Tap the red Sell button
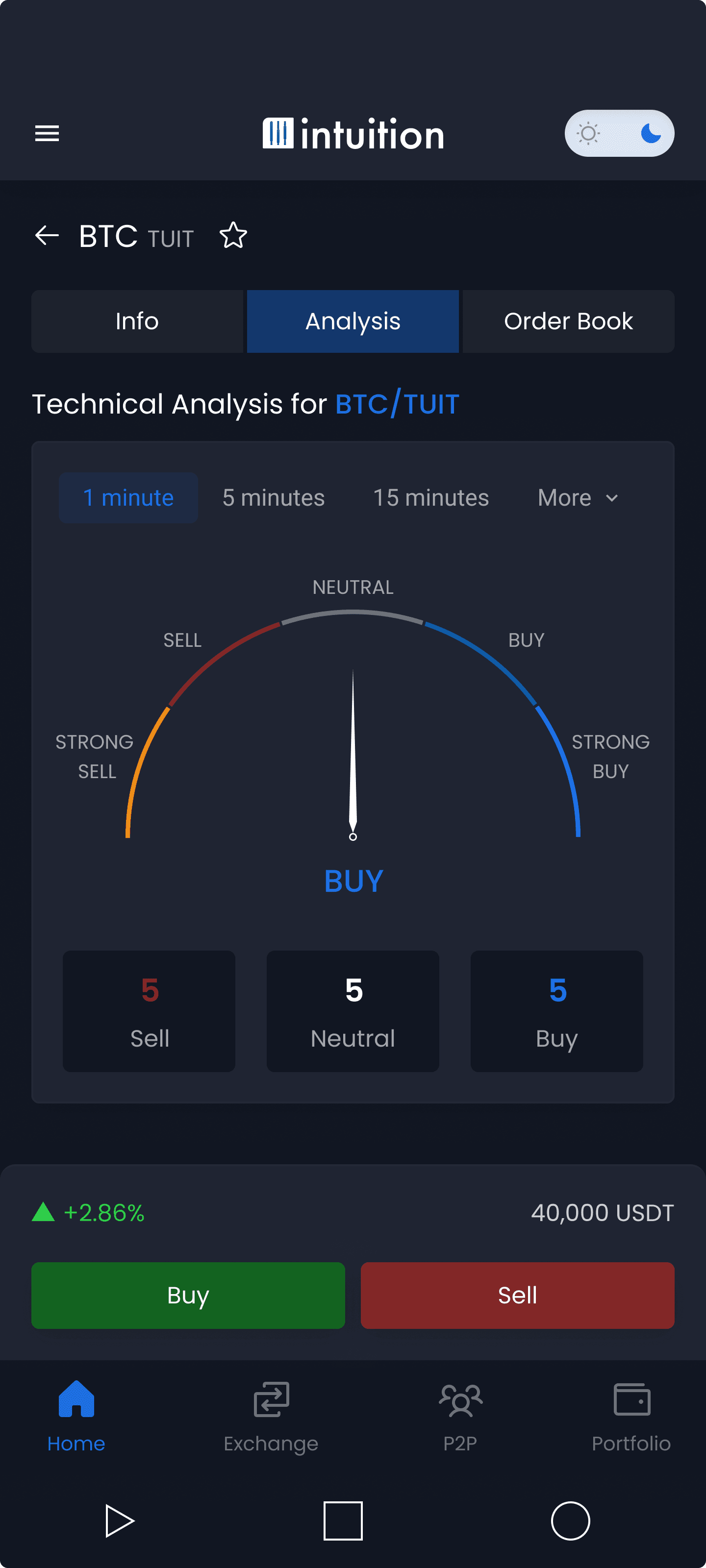 pyautogui.click(x=517, y=1295)
